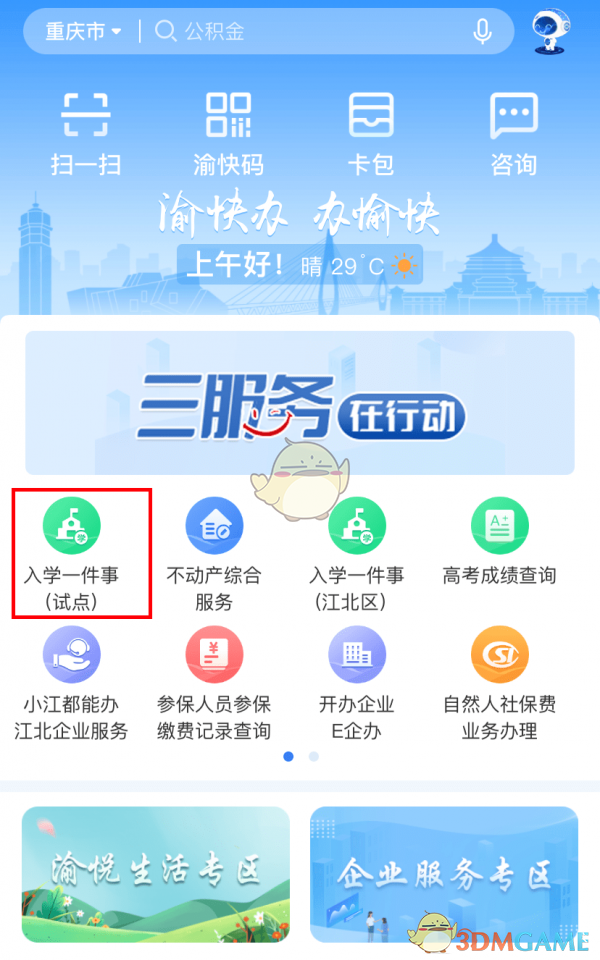Open the 渝悦生活专区 card

click(156, 874)
